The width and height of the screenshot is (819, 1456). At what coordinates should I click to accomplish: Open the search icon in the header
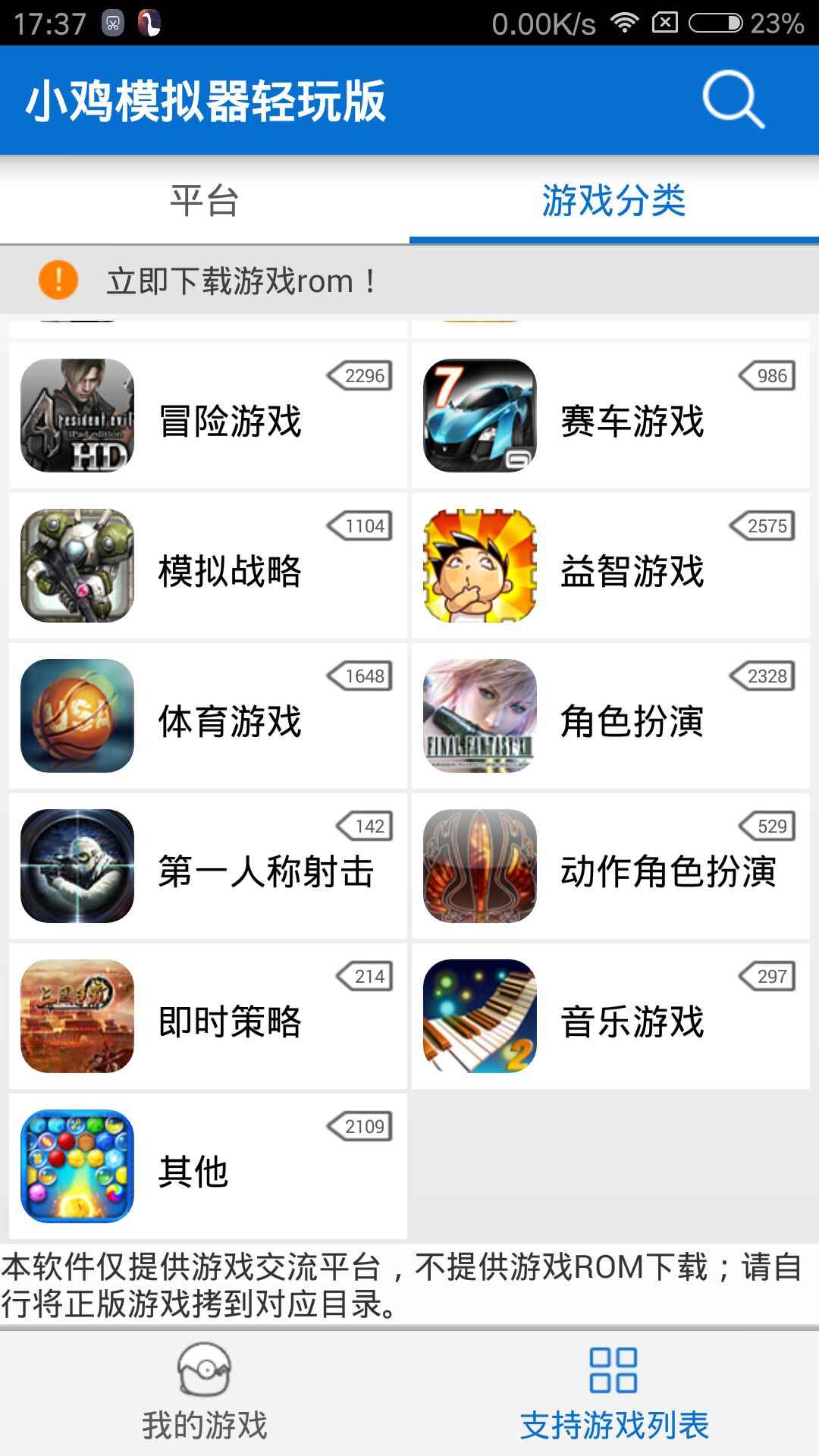733,99
